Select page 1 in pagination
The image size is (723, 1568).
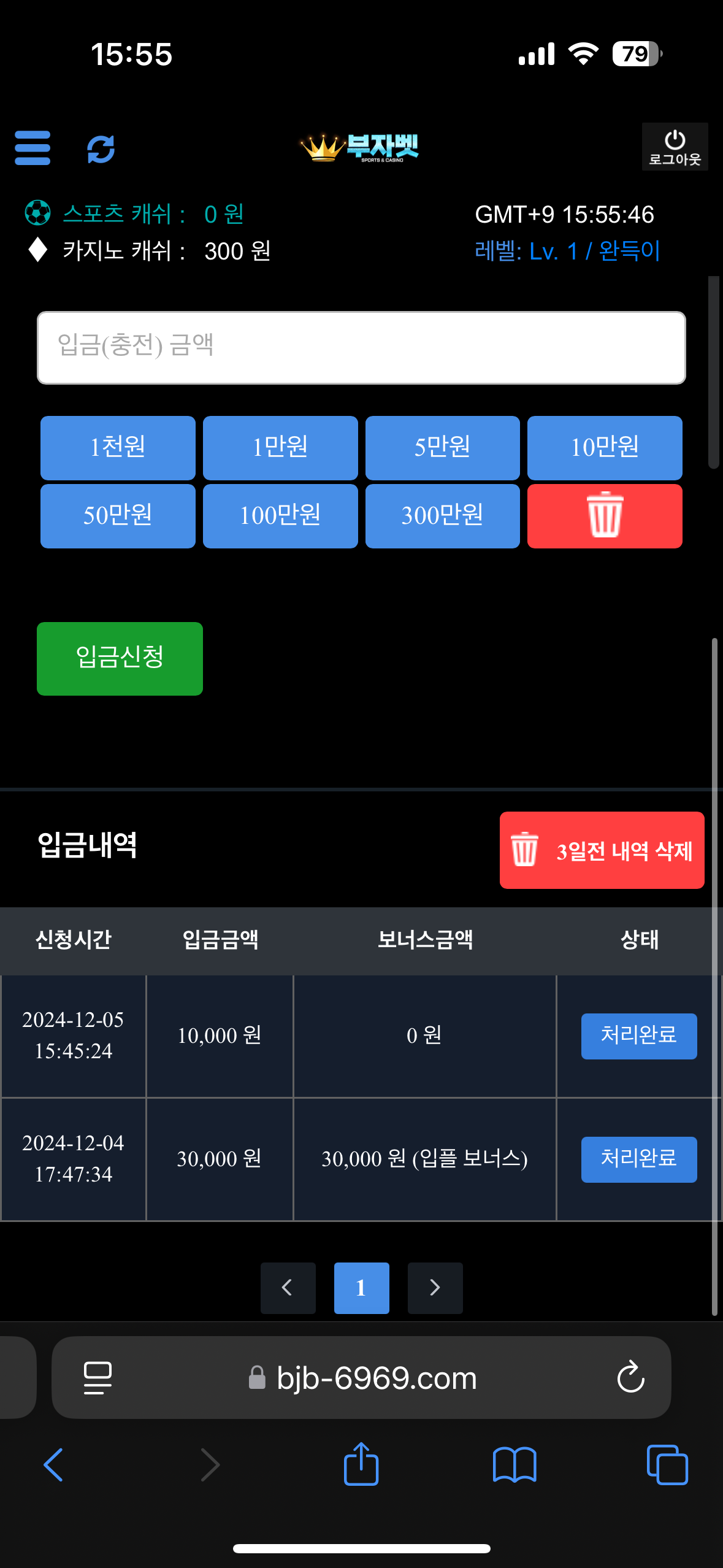pyautogui.click(x=362, y=1288)
